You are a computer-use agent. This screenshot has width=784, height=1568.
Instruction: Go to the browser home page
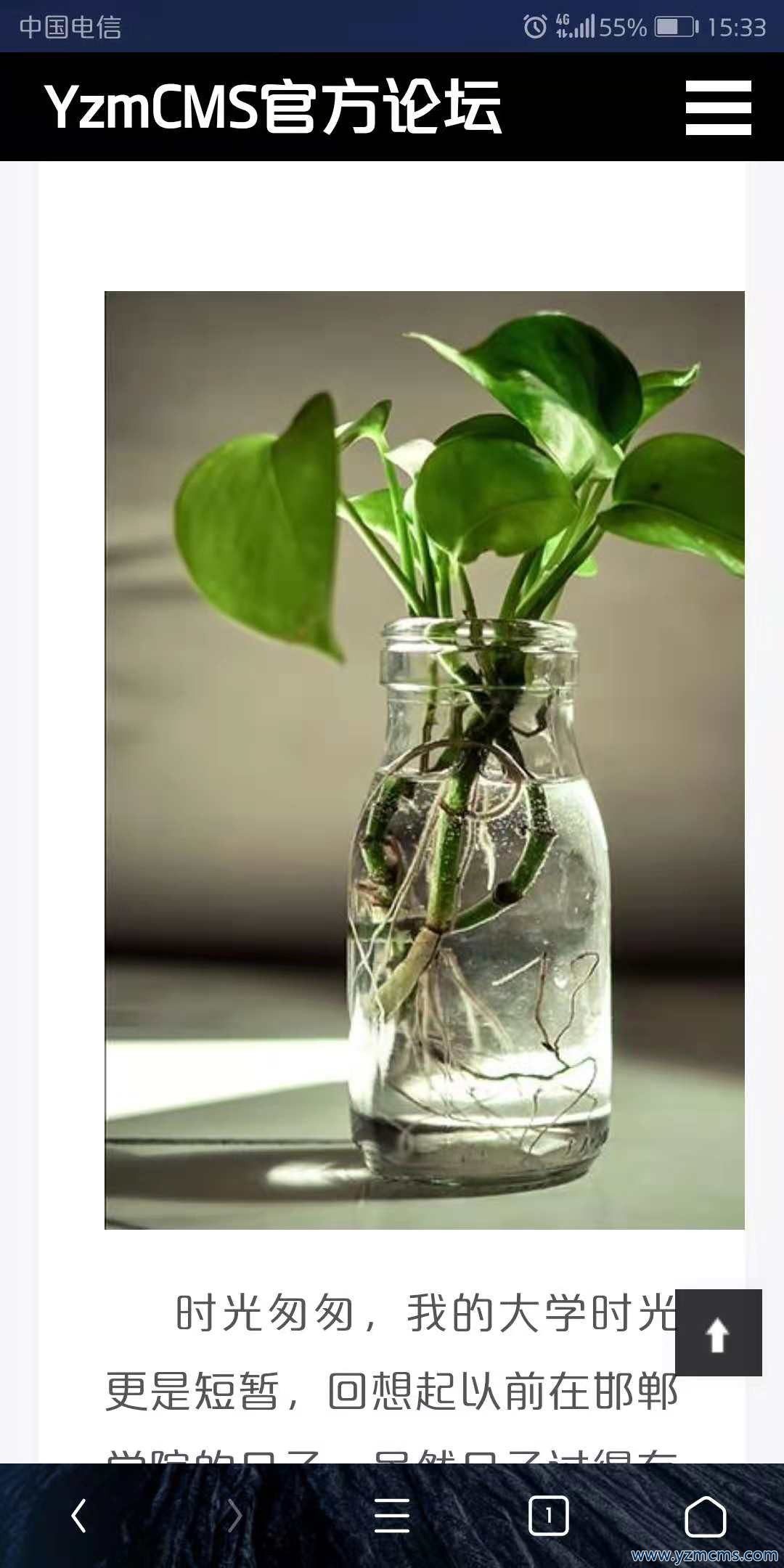[705, 1516]
